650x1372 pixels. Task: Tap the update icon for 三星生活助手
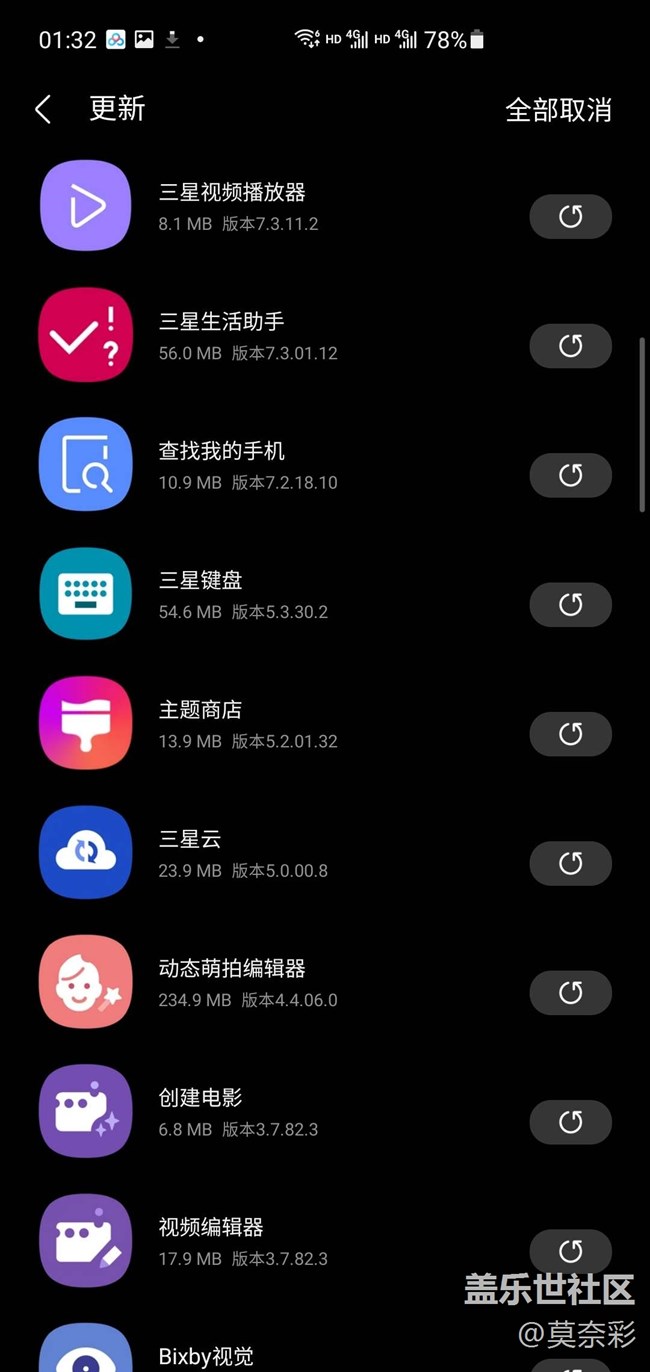tap(570, 346)
